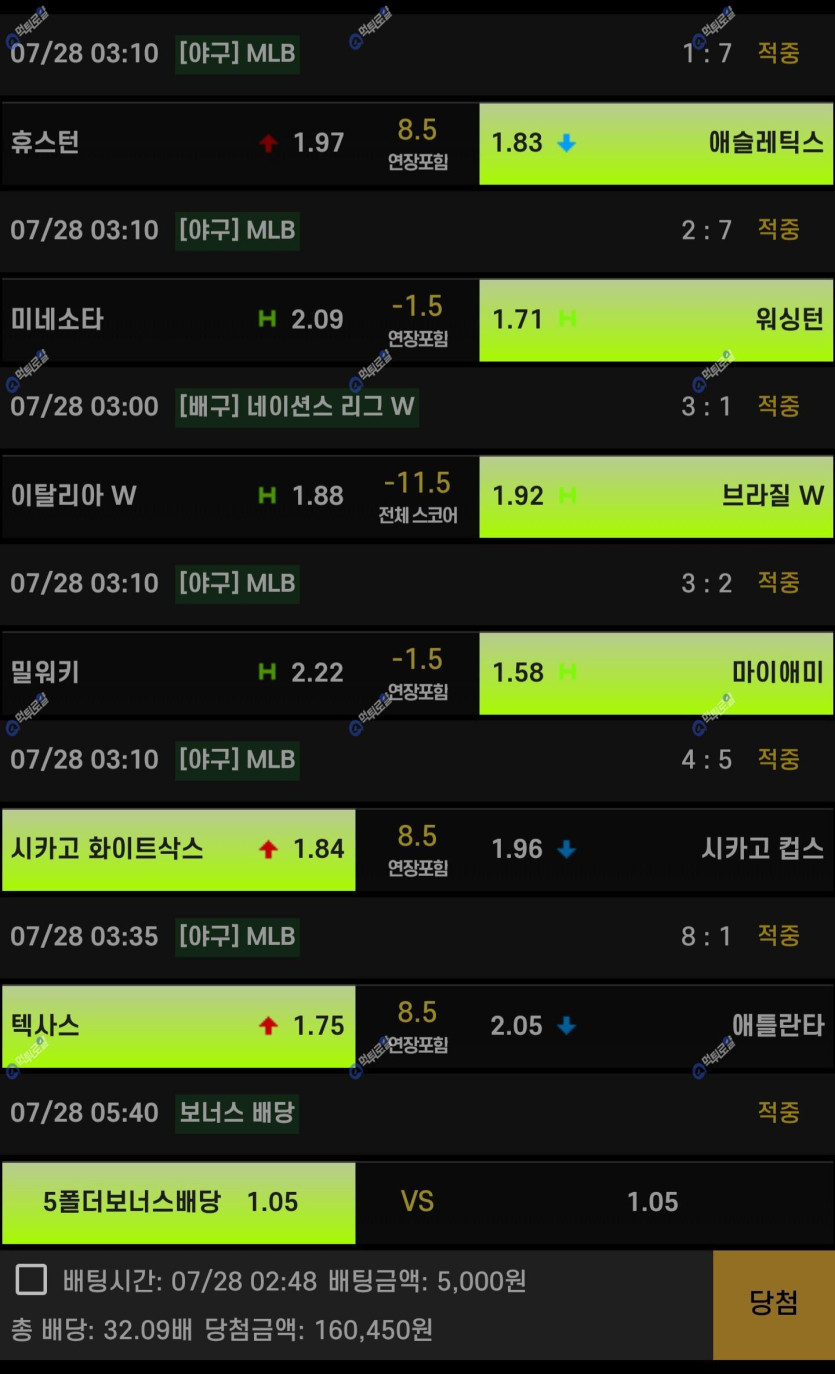
Task: Tick the checkbox beside 배팅시간
Action: pos(31,1280)
